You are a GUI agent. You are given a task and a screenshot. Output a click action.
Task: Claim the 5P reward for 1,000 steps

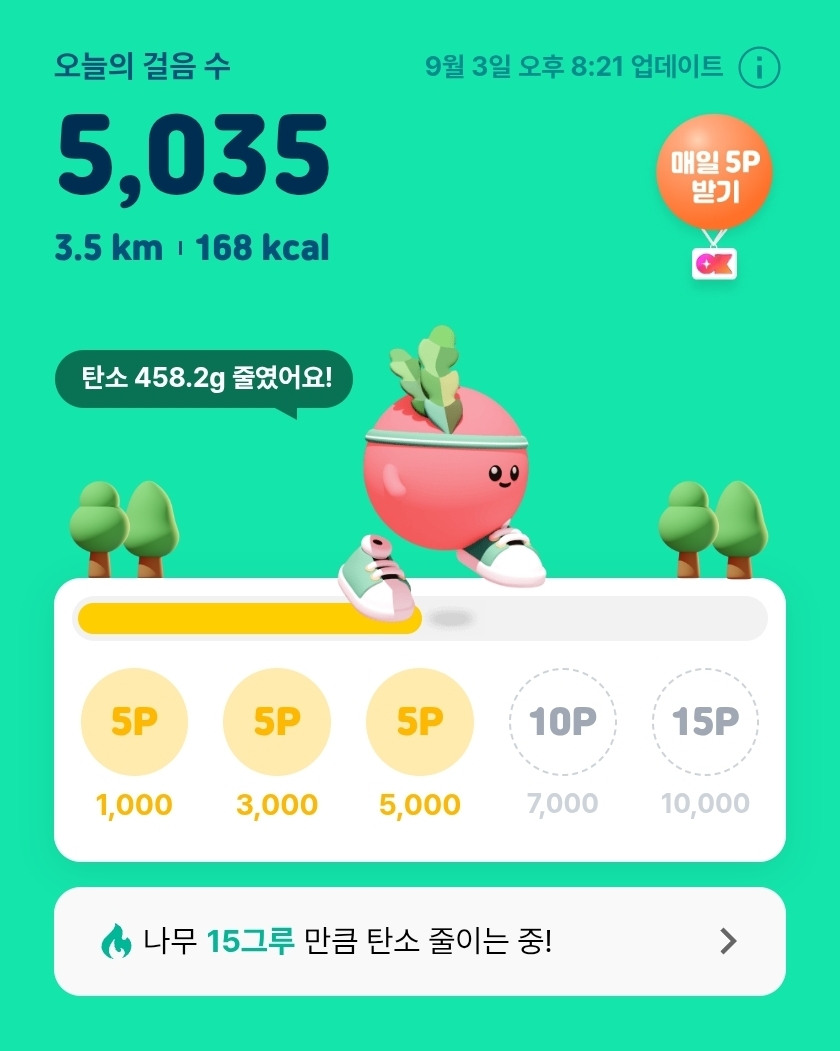[134, 722]
